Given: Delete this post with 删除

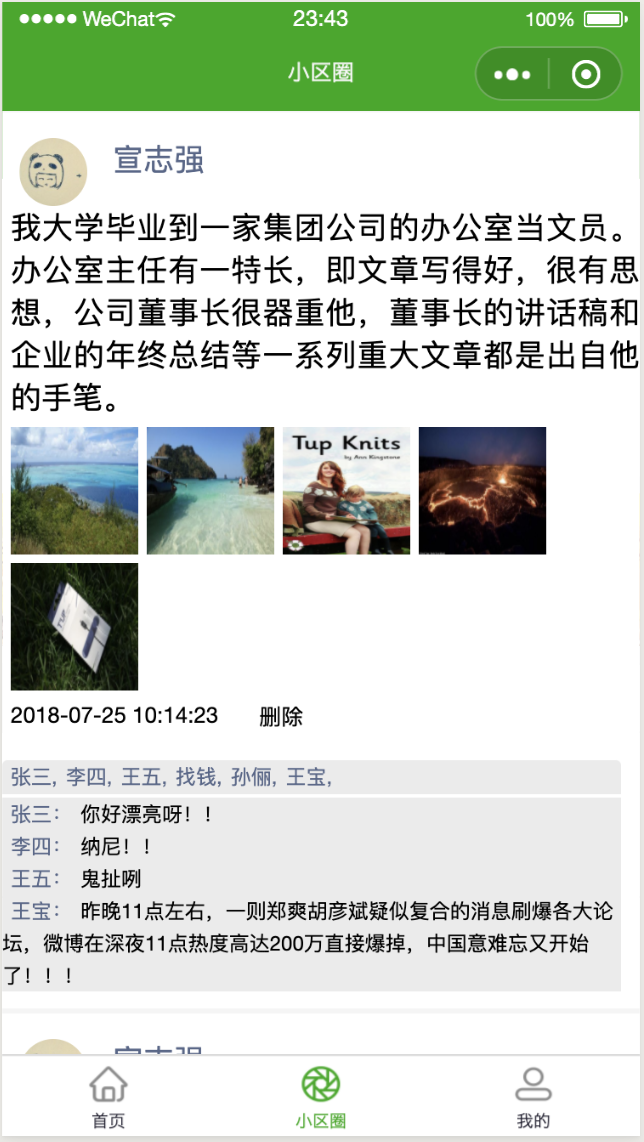Looking at the screenshot, I should pyautogui.click(x=281, y=716).
